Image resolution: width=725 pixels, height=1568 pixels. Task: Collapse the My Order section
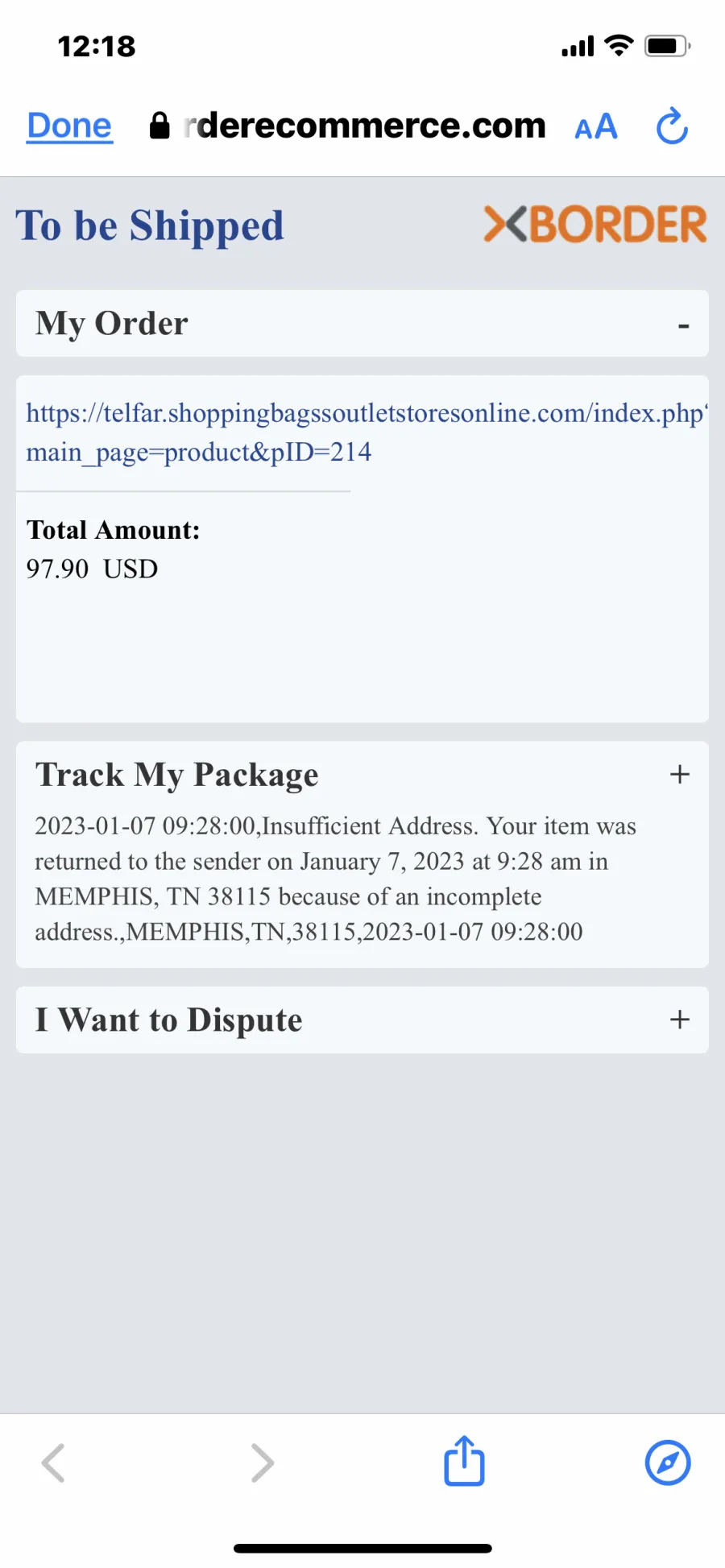(x=362, y=324)
